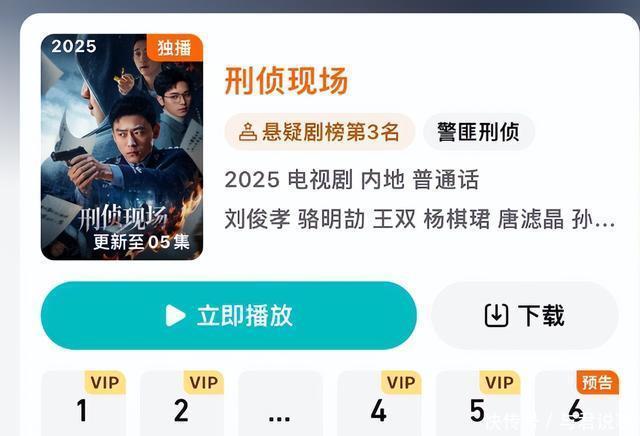Open the 刑侦现场 poster thumbnail
The image size is (640, 436).
[122, 147]
